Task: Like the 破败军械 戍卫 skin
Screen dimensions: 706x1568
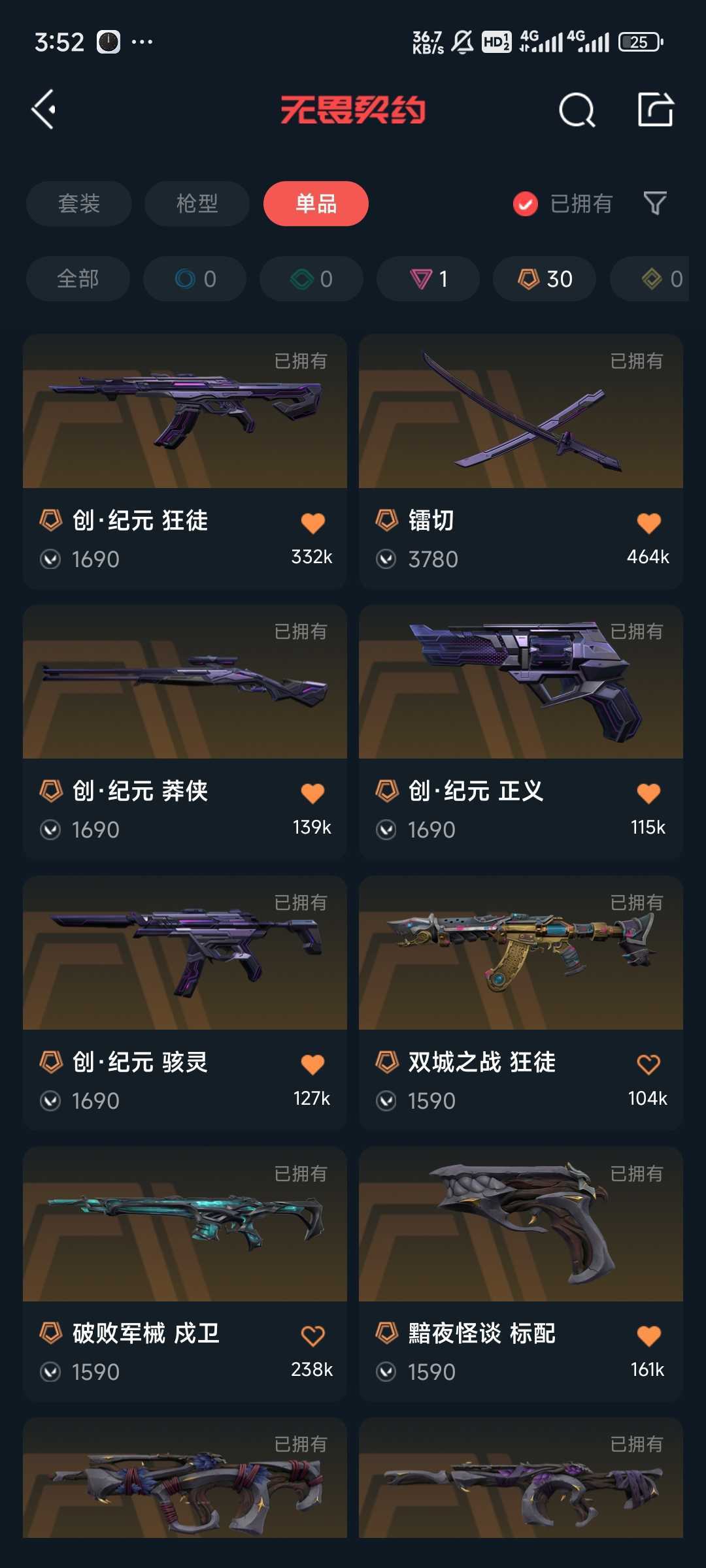Action: (312, 1335)
